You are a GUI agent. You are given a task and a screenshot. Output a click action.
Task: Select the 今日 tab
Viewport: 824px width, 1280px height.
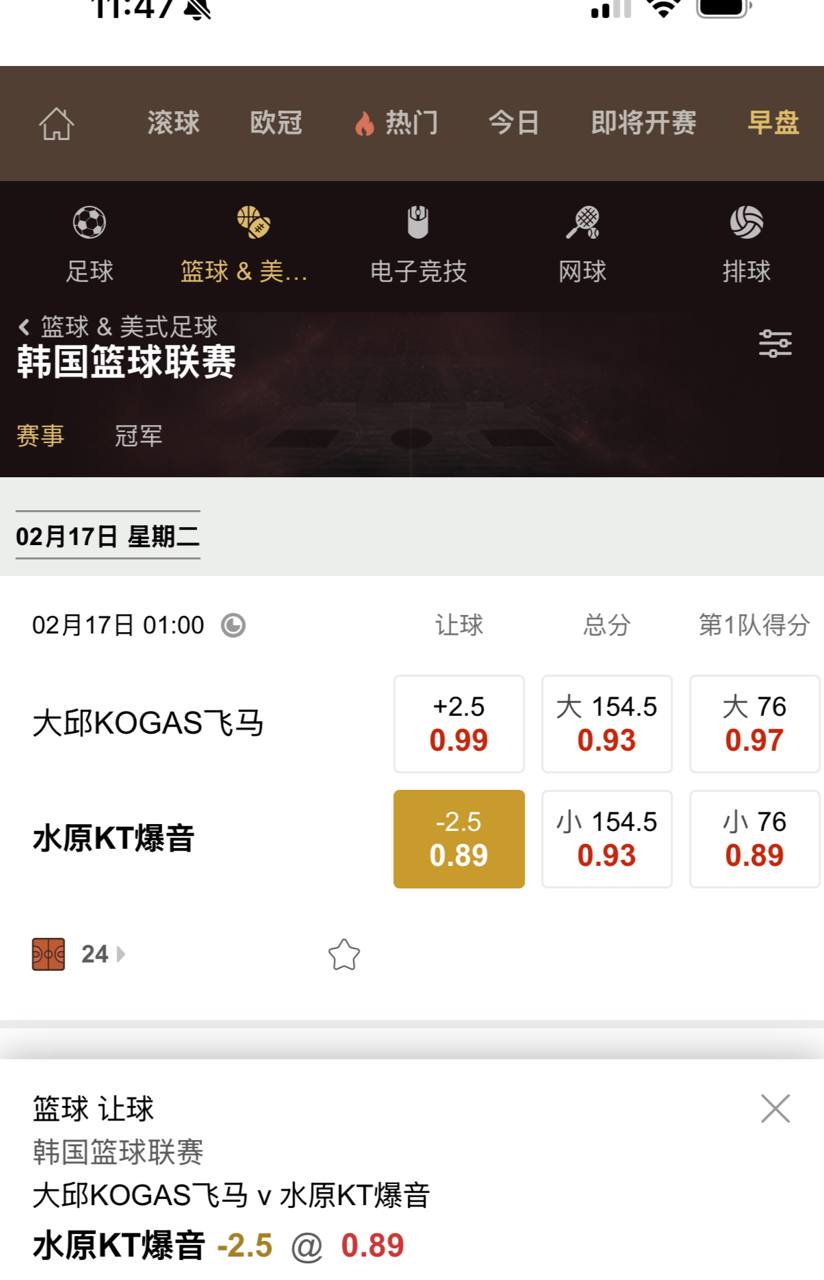tap(514, 123)
